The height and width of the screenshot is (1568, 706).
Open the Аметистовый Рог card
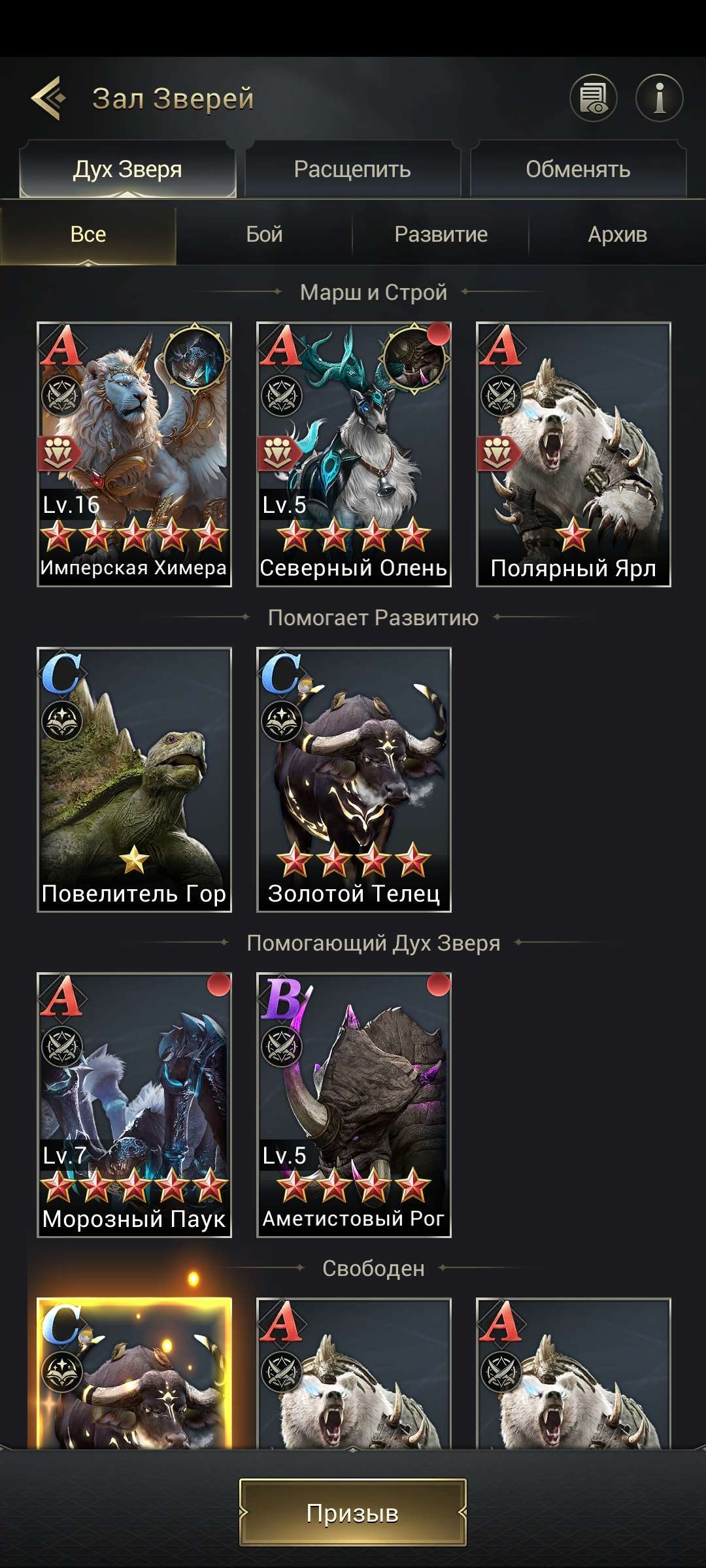click(x=354, y=1105)
